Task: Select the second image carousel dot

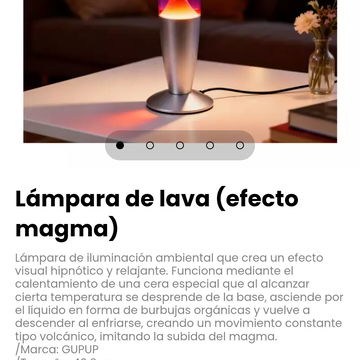Action: coord(150,145)
